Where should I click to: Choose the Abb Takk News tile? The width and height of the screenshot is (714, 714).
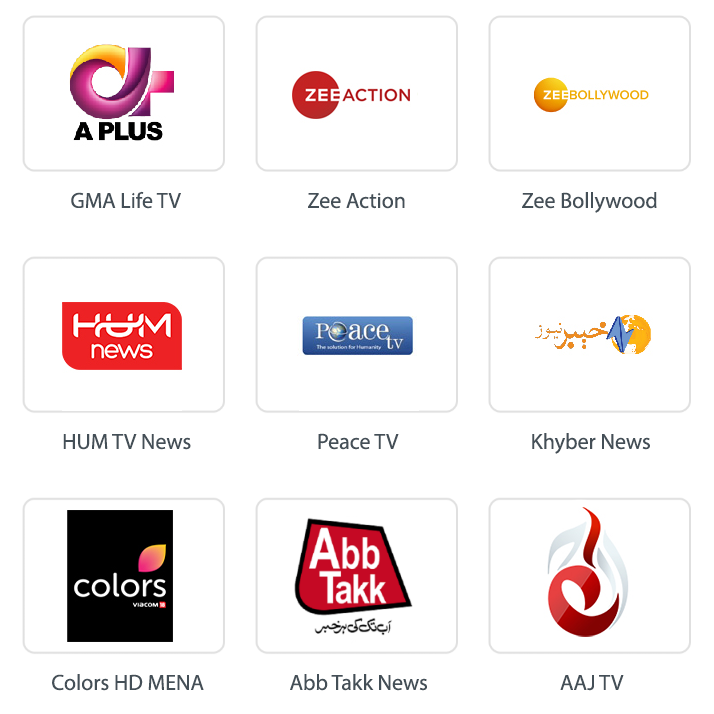coord(356,576)
